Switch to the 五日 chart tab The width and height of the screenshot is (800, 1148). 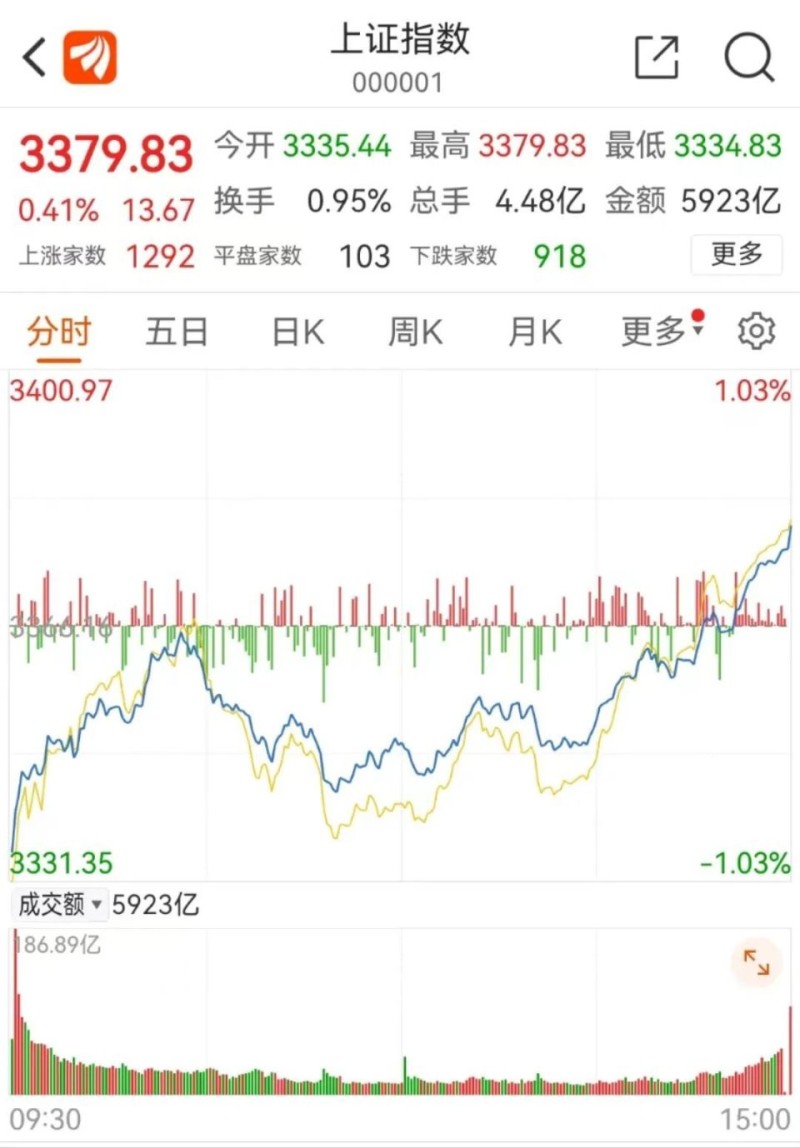[x=176, y=330]
